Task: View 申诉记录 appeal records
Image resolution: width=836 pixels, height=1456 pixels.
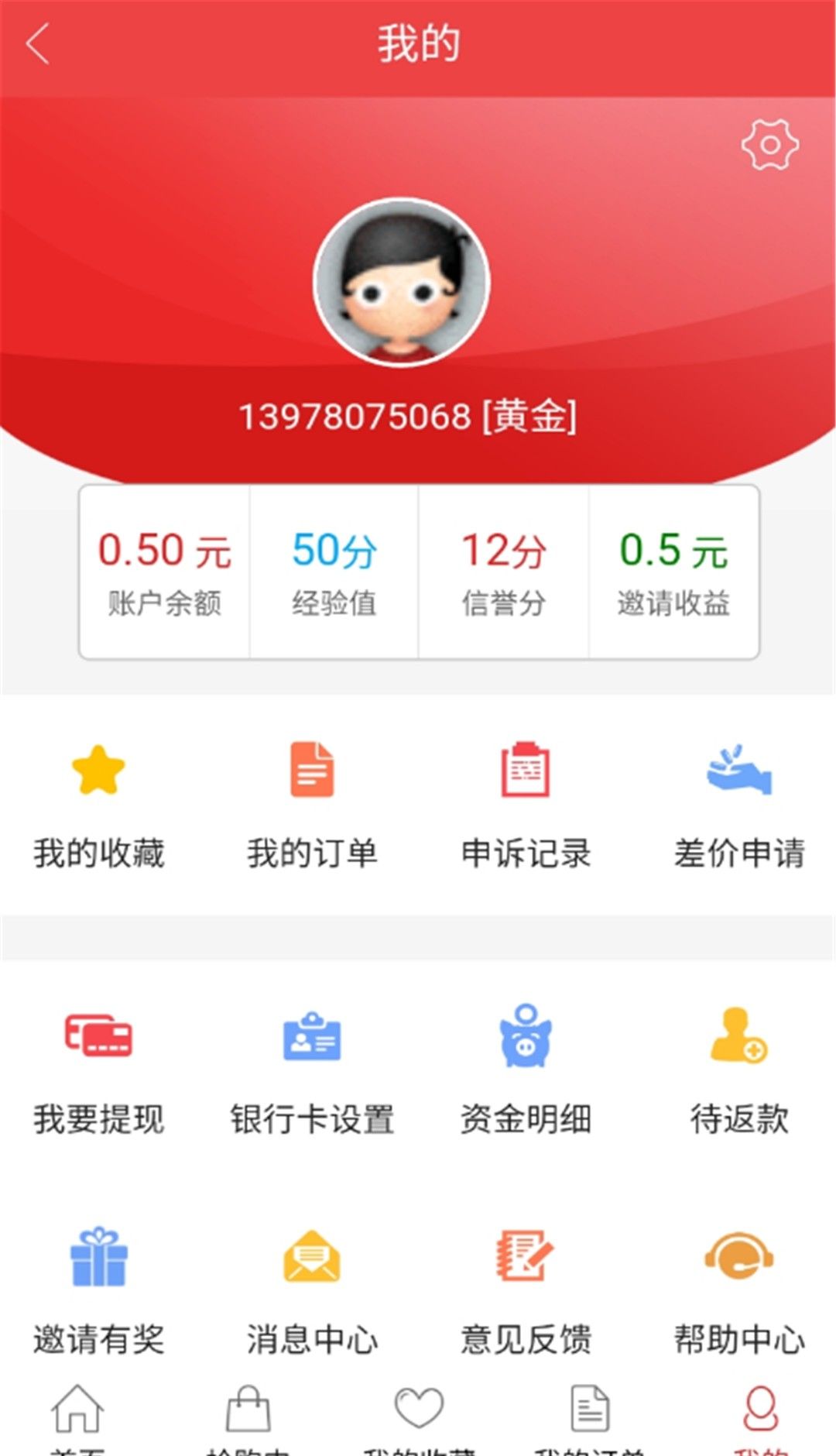Action: coord(526,805)
